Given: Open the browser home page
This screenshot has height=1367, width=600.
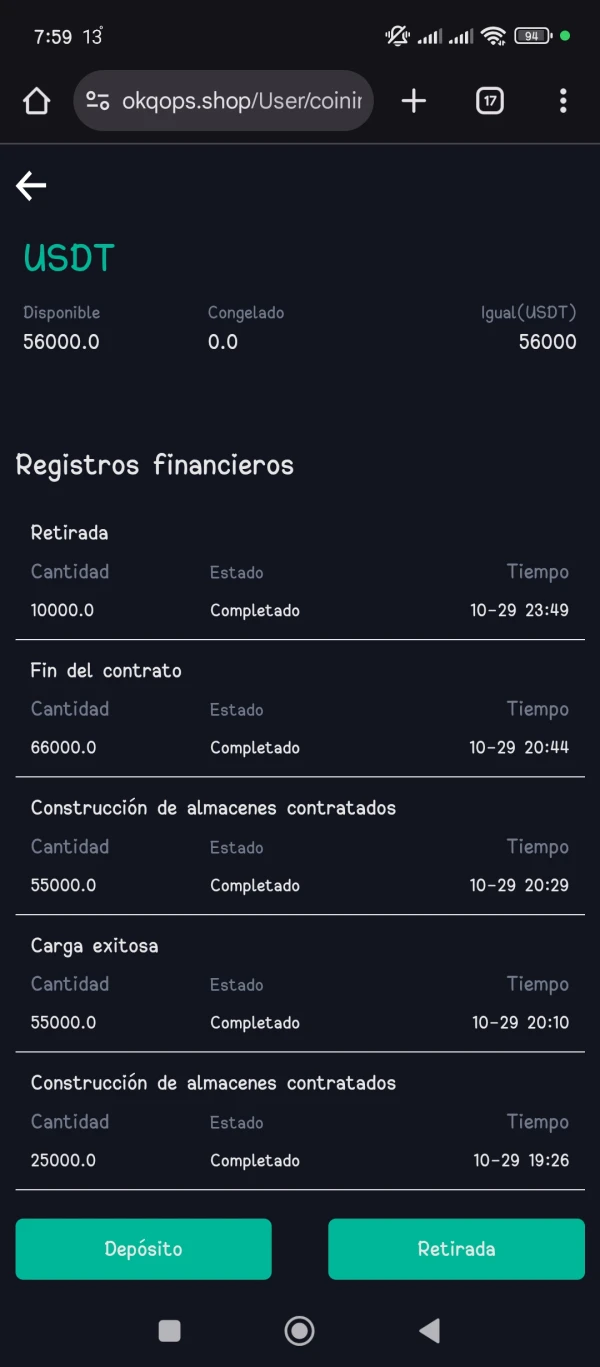Looking at the screenshot, I should [36, 100].
